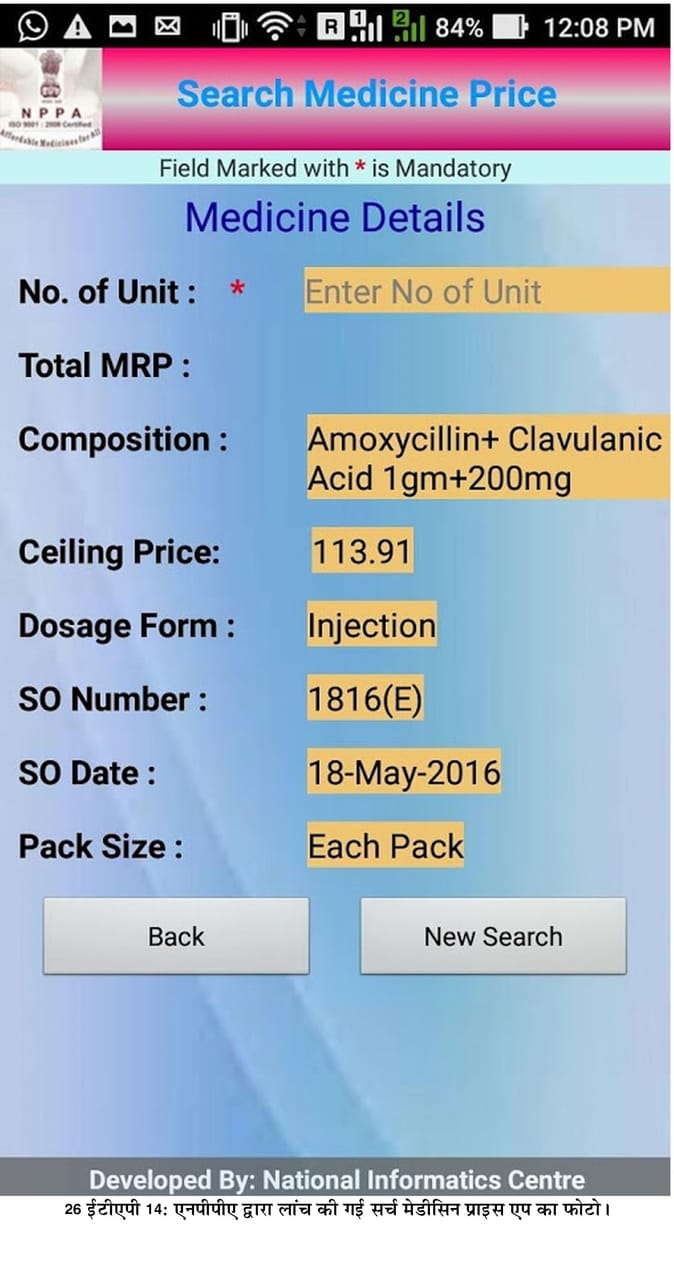674x1267 pixels.
Task: Start a New Search
Action: pyautogui.click(x=493, y=936)
